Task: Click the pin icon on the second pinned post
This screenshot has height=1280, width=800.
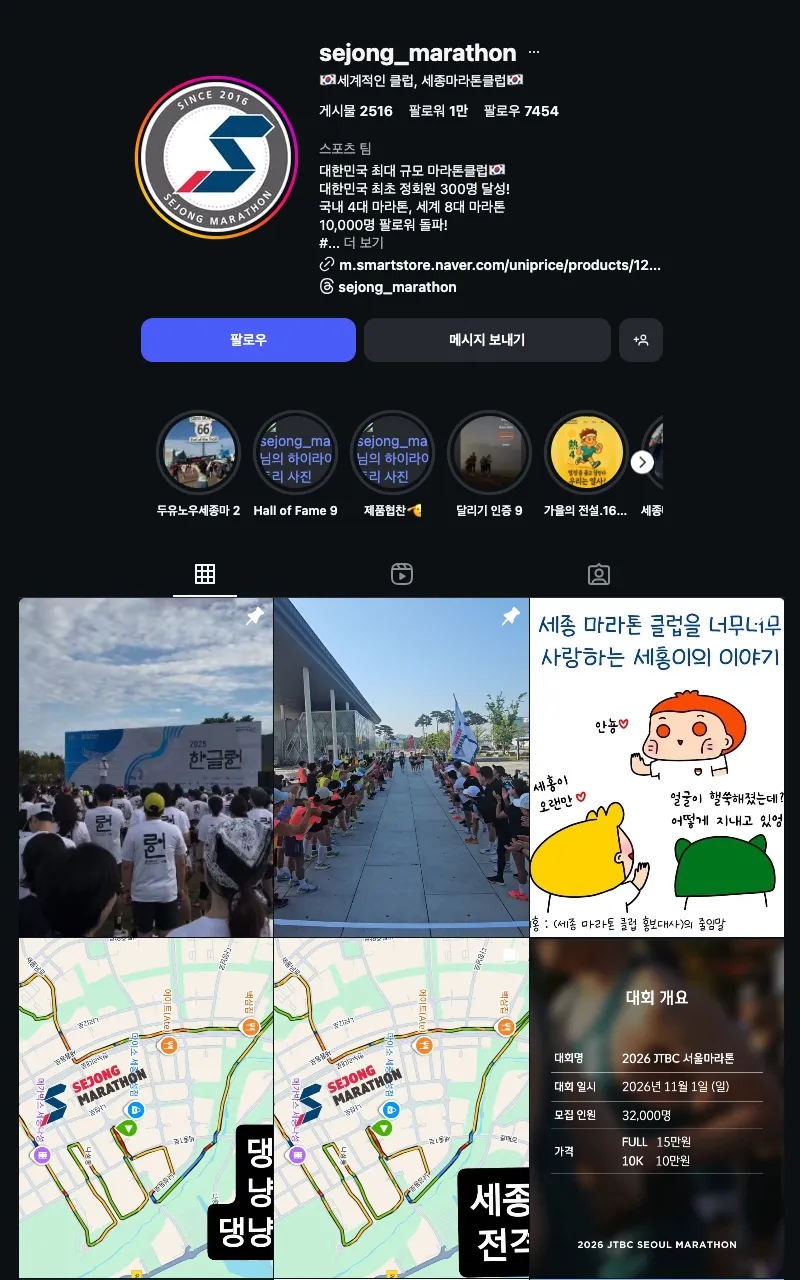Action: point(511,616)
